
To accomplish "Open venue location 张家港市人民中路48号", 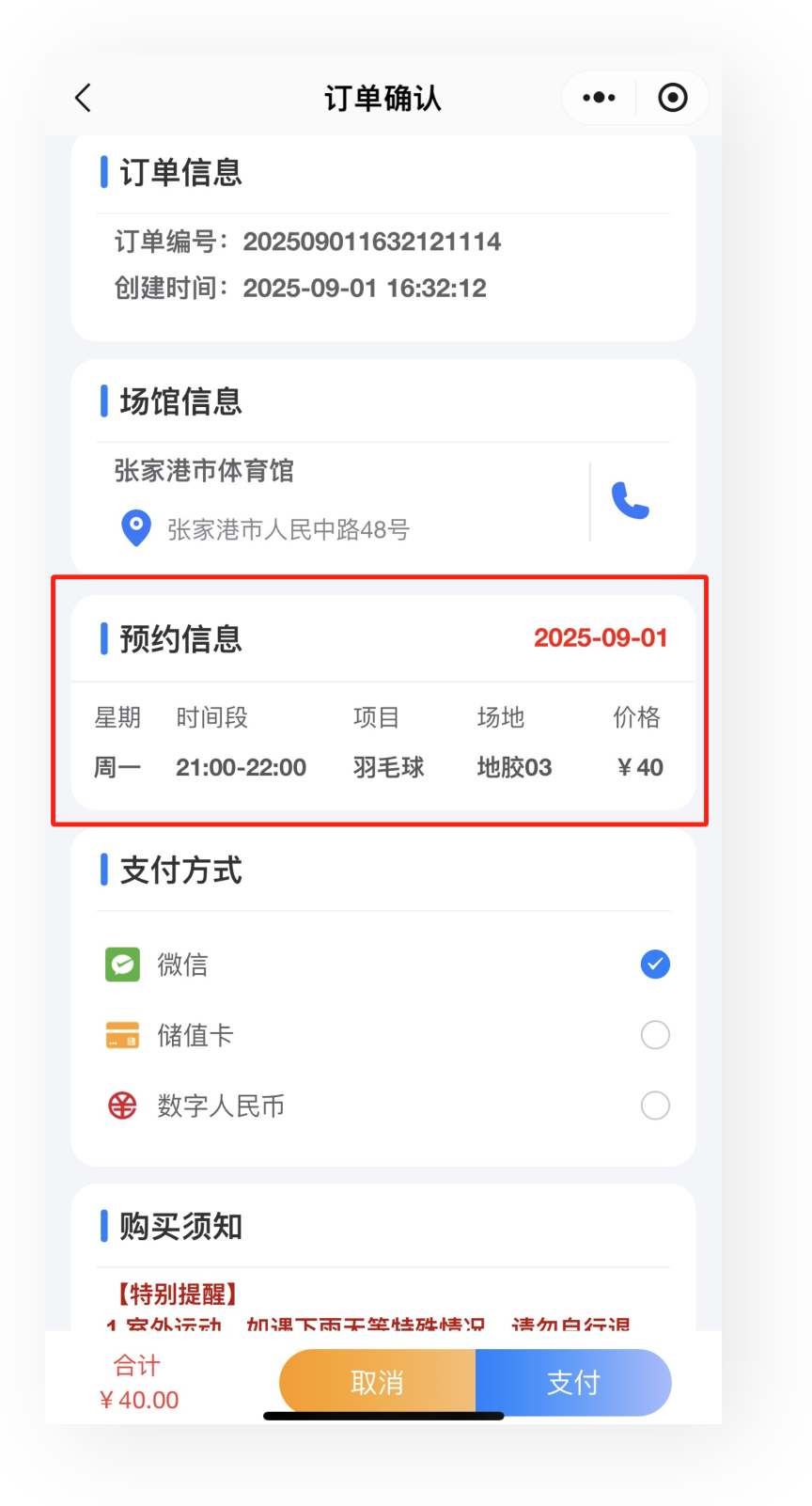I will click(x=288, y=529).
